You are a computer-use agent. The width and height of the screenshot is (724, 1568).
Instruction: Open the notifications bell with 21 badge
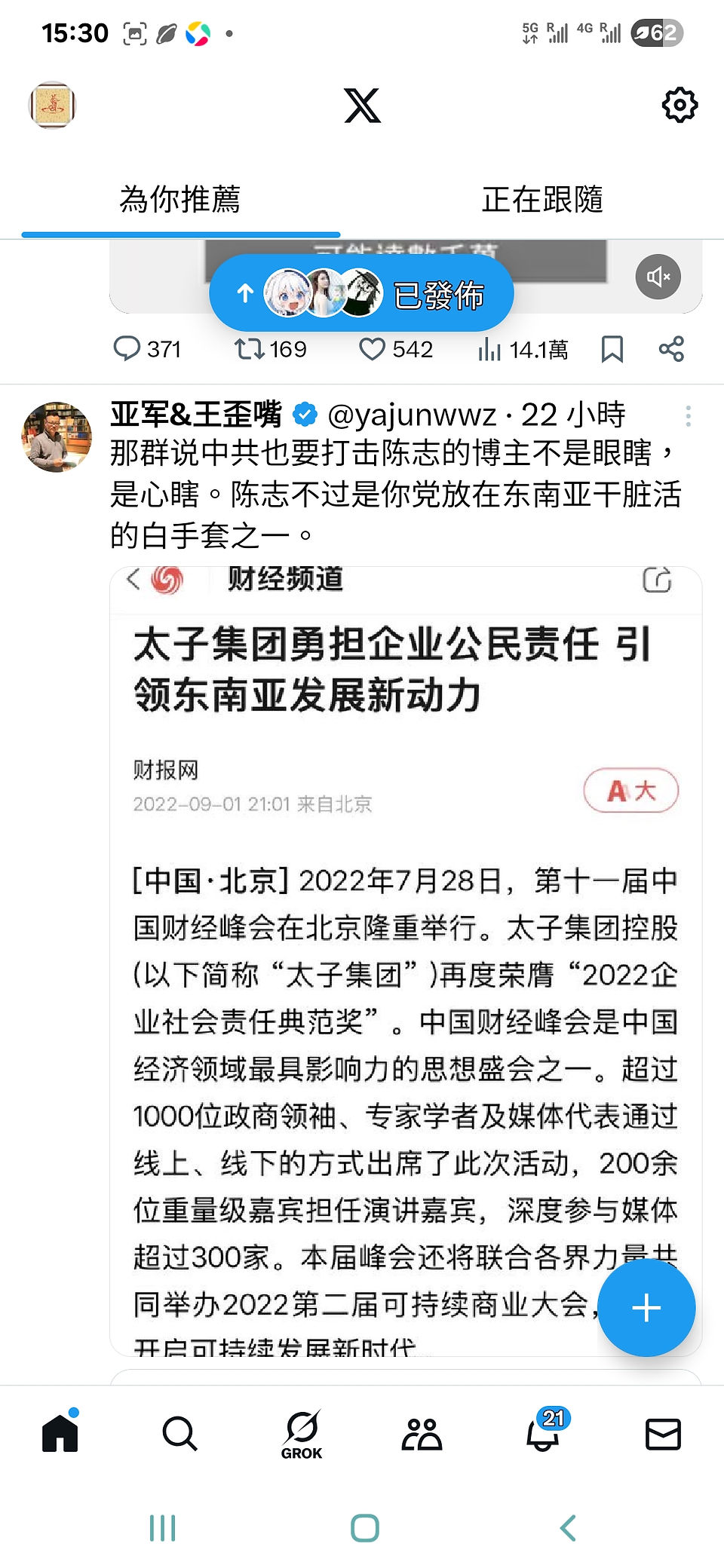click(545, 1431)
